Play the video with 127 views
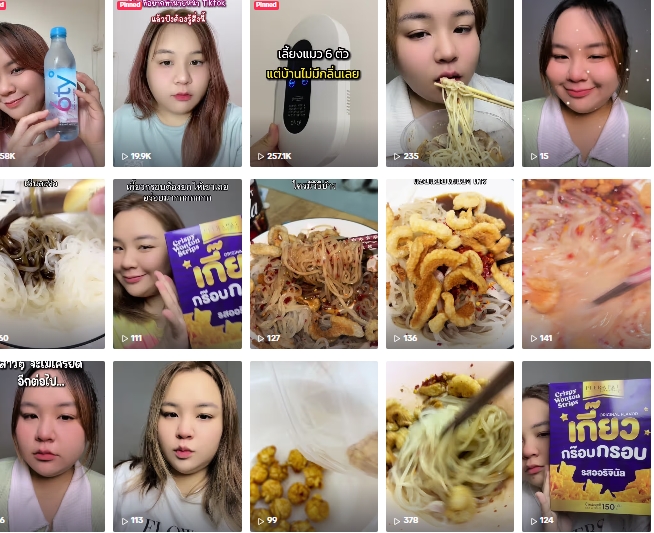Image resolution: width=654 pixels, height=533 pixels. [314, 263]
